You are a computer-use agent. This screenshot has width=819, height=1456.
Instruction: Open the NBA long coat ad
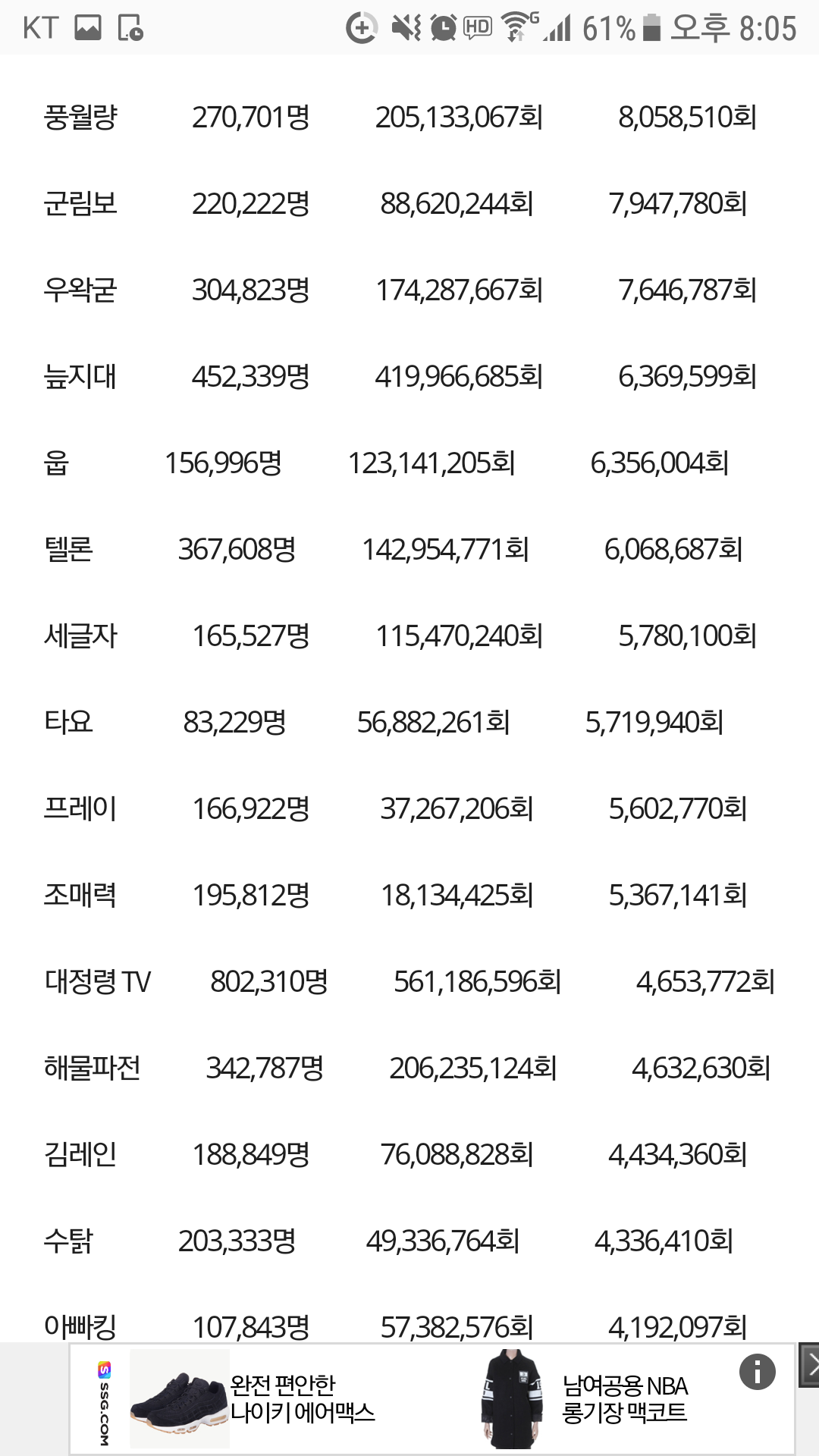[584, 1398]
